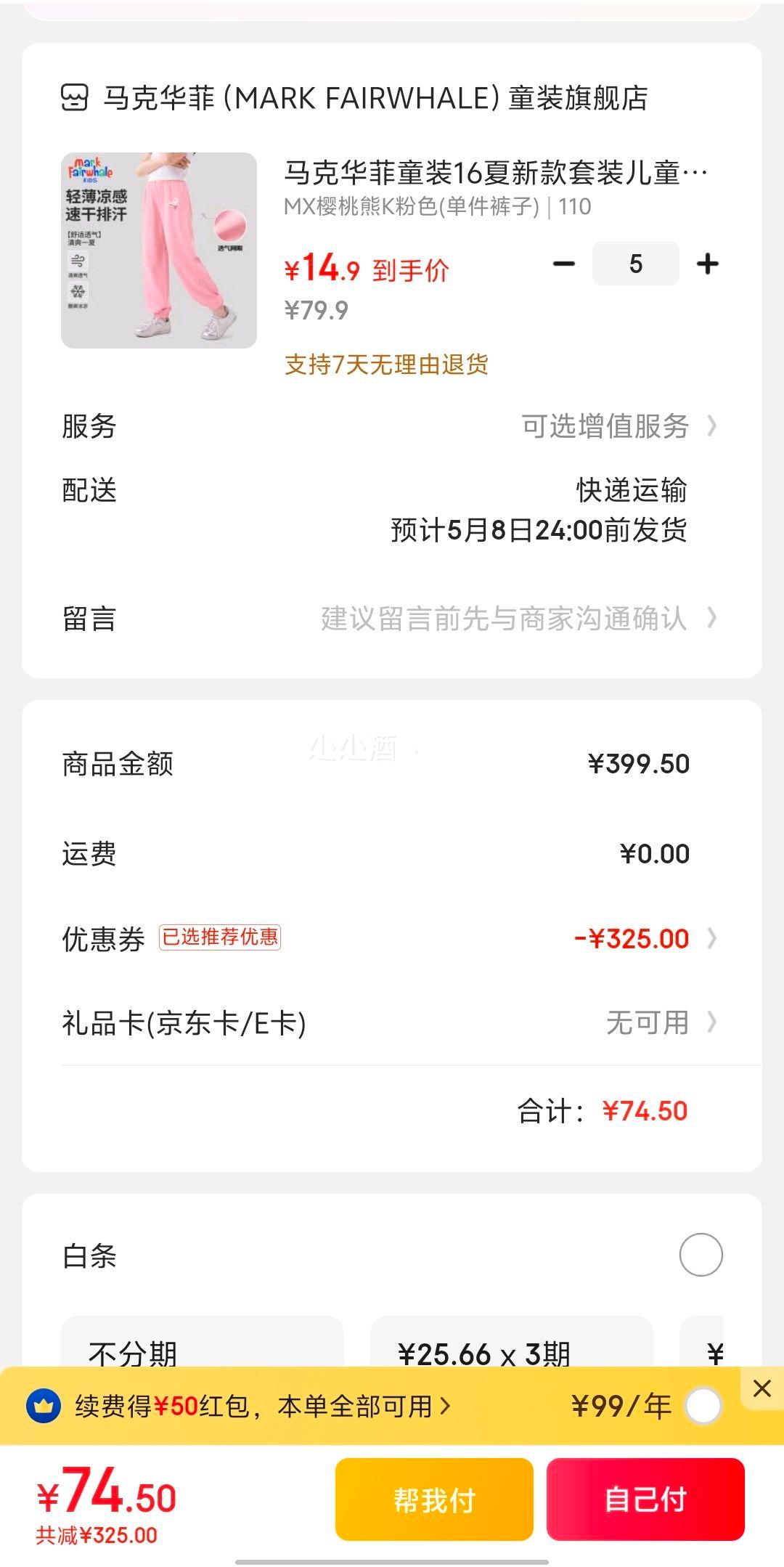
Task: Edit the quantity field showing 5
Action: point(635,264)
